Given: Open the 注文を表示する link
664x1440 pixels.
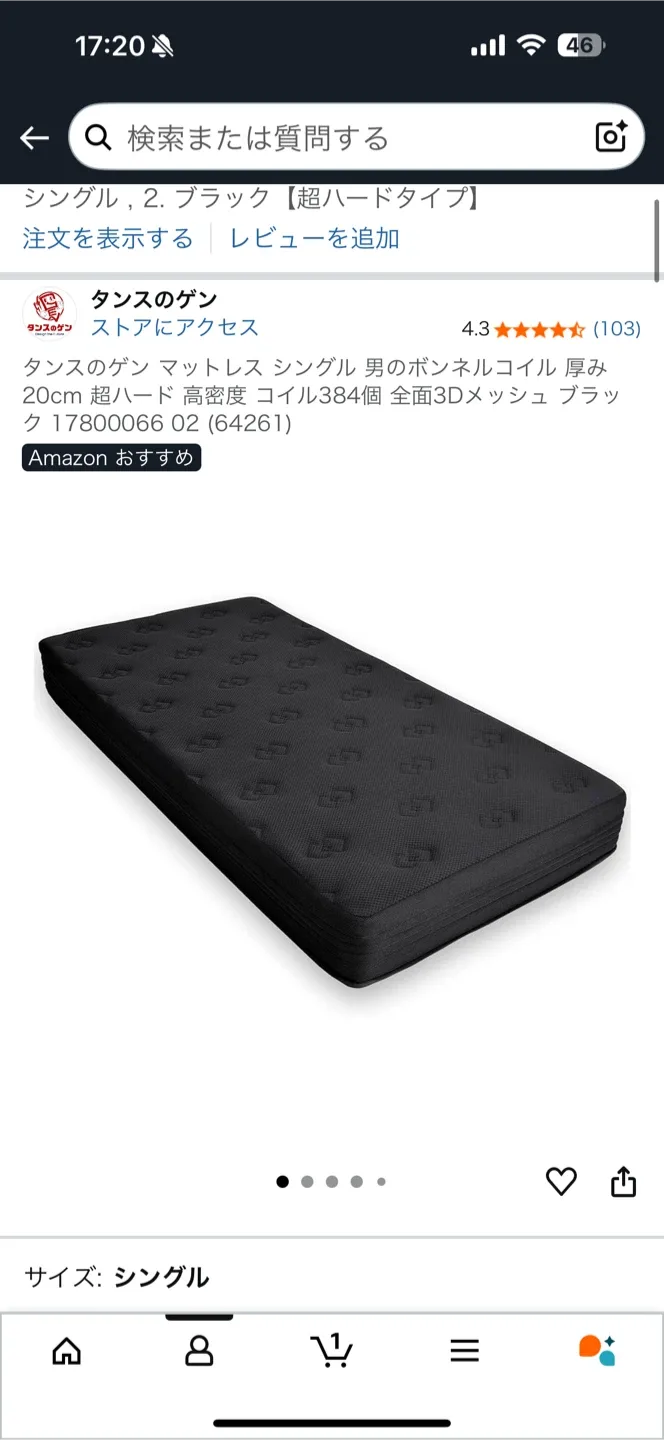Looking at the screenshot, I should click(108, 238).
